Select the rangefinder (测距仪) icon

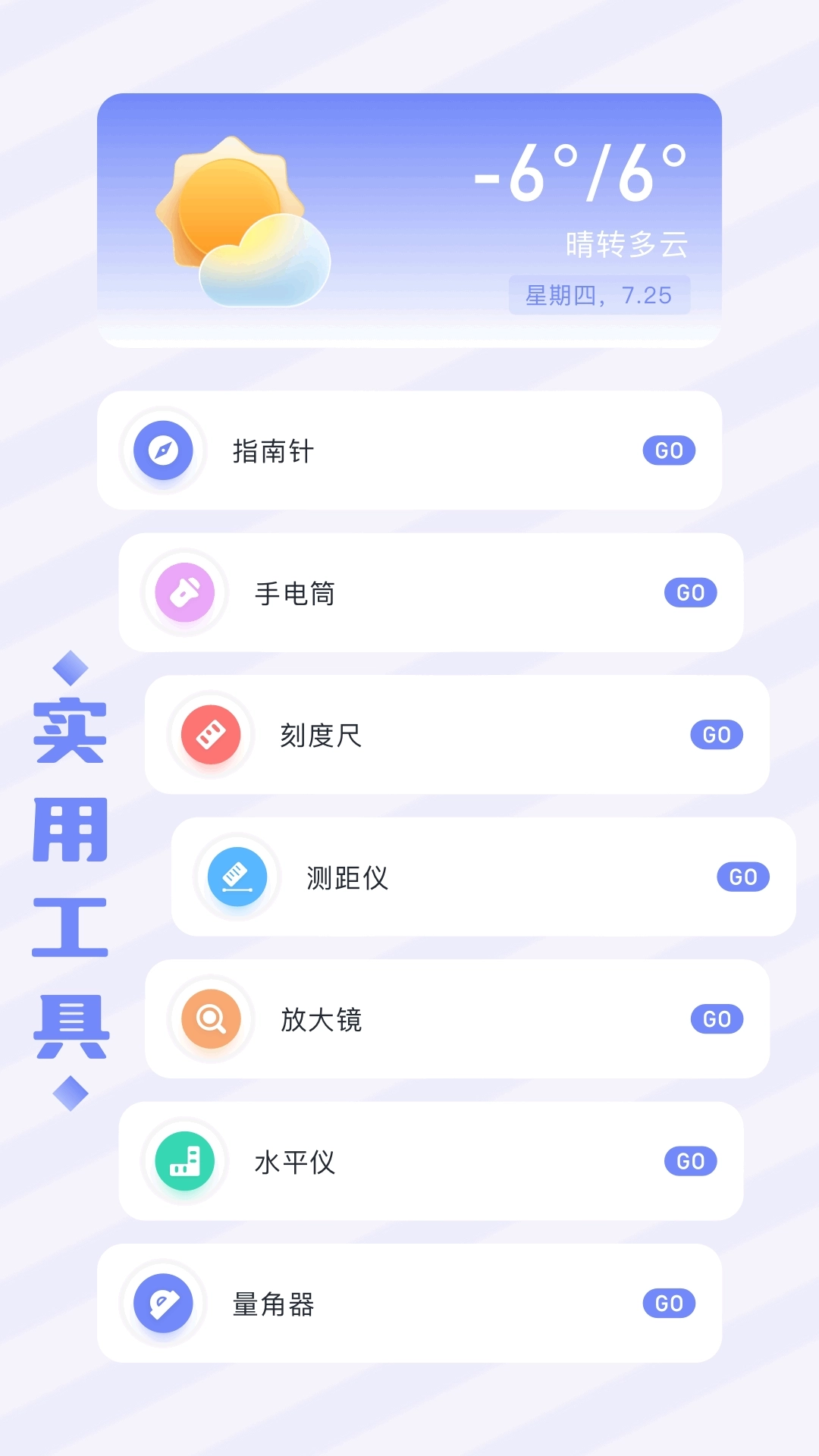(x=237, y=876)
